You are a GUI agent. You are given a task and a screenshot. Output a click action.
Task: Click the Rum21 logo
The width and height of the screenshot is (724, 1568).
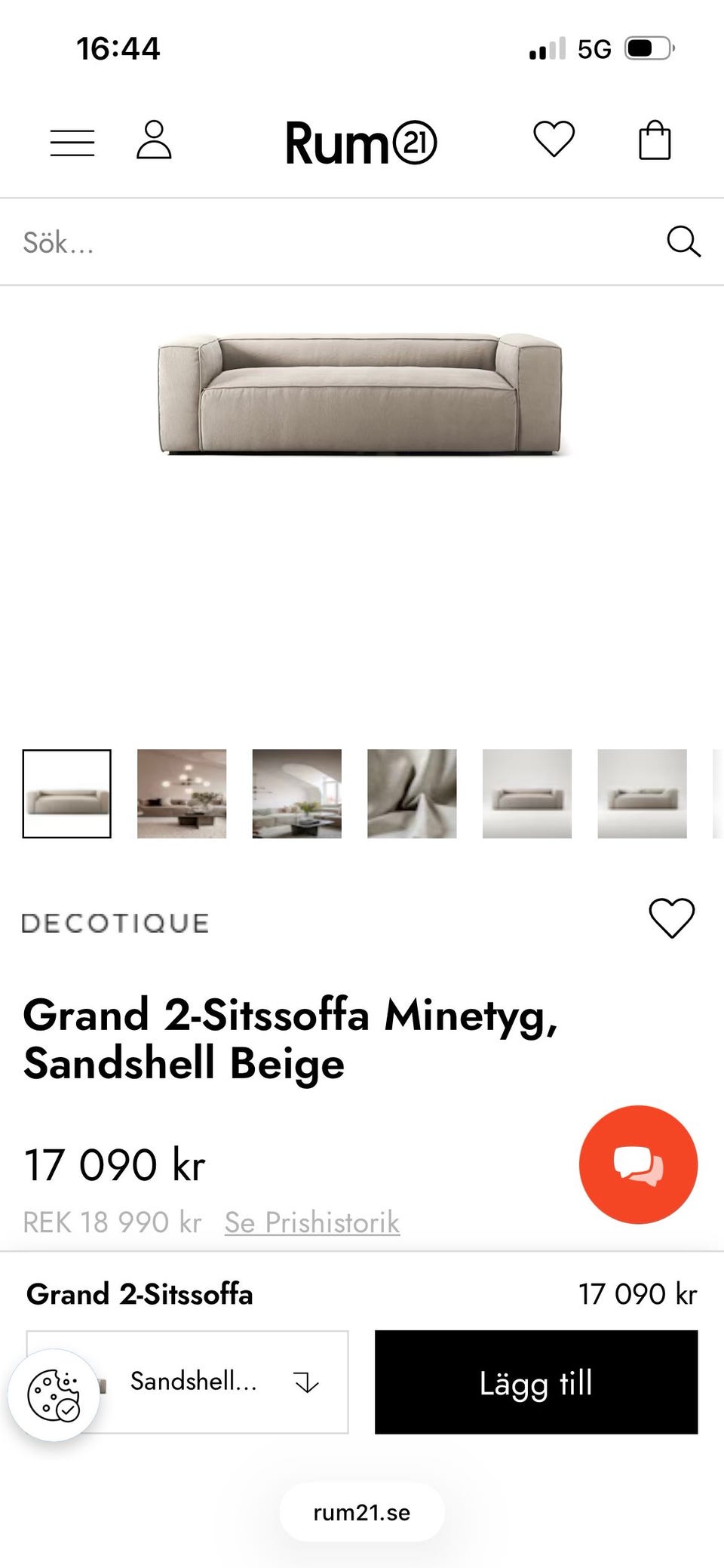[x=362, y=142]
